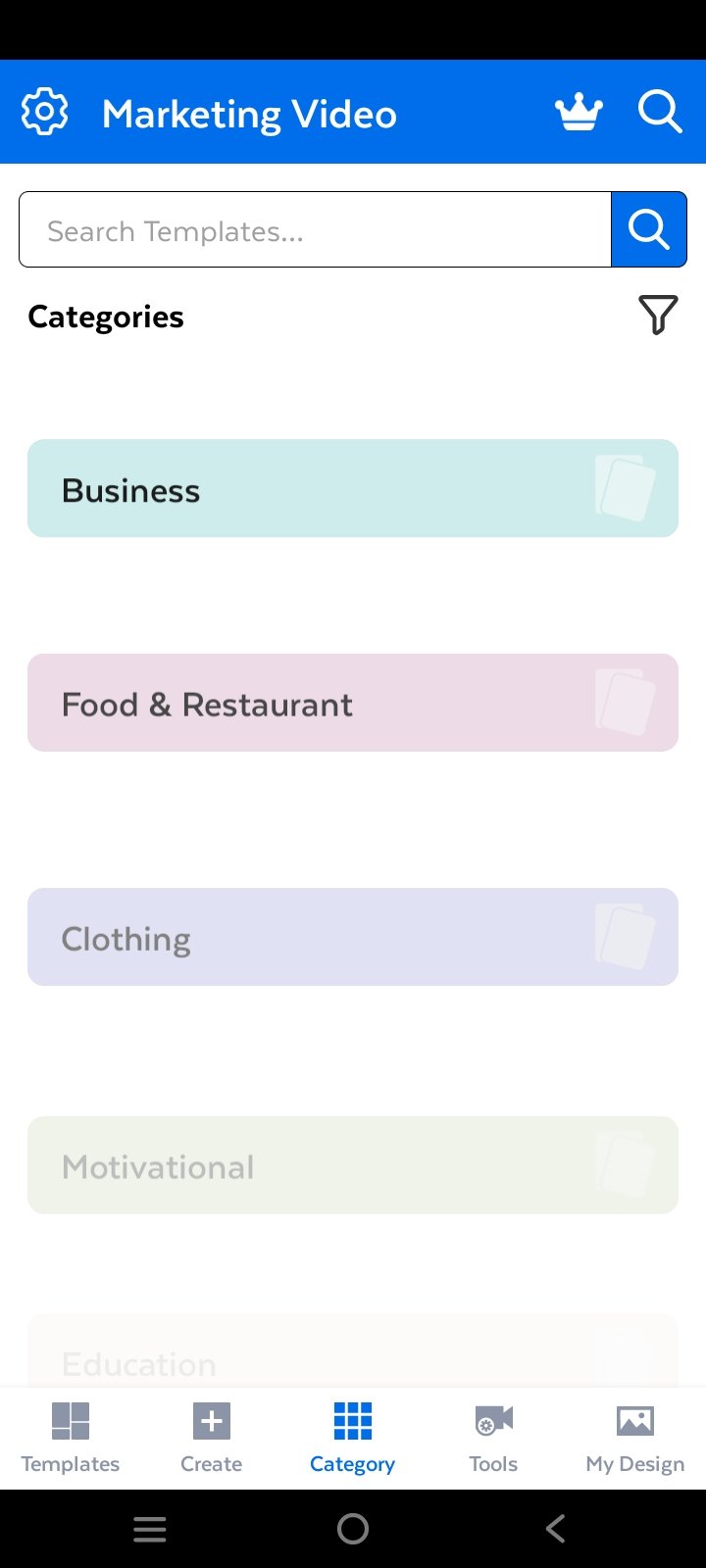Switch to the Templates tab
This screenshot has height=1568, width=706.
pyautogui.click(x=71, y=1438)
